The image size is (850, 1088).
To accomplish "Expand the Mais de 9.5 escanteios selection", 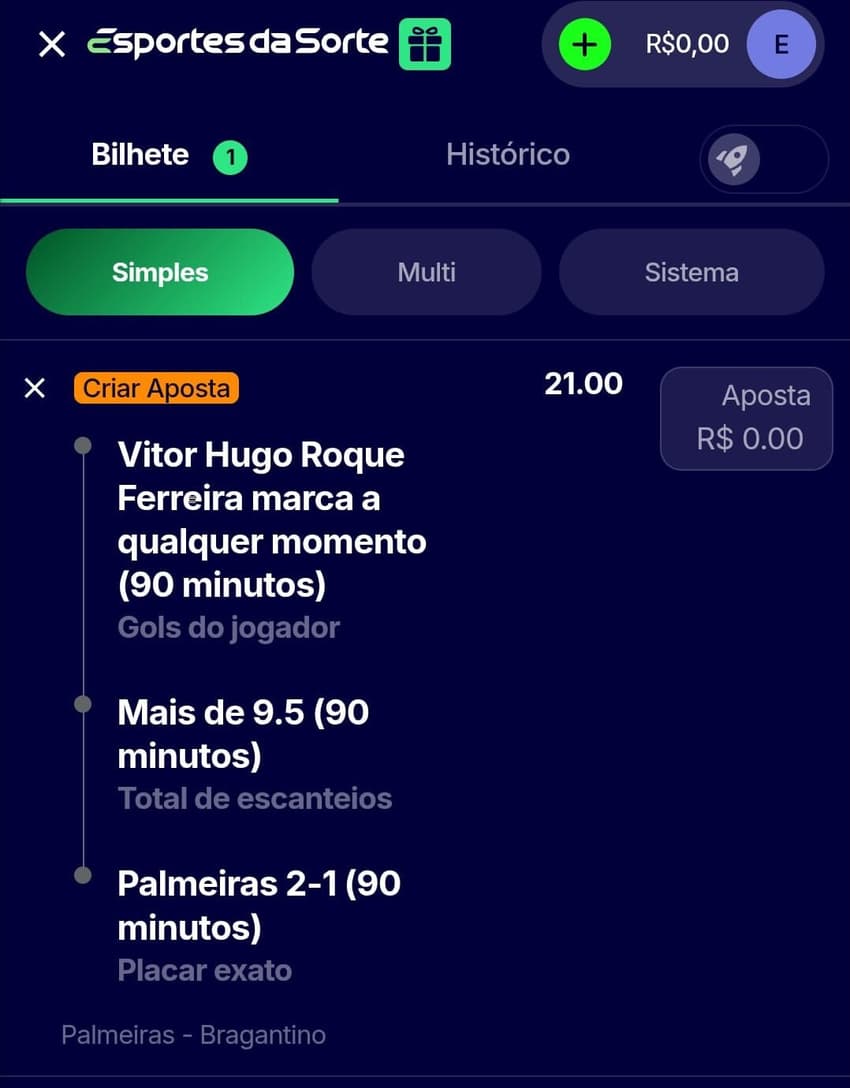I will point(244,733).
